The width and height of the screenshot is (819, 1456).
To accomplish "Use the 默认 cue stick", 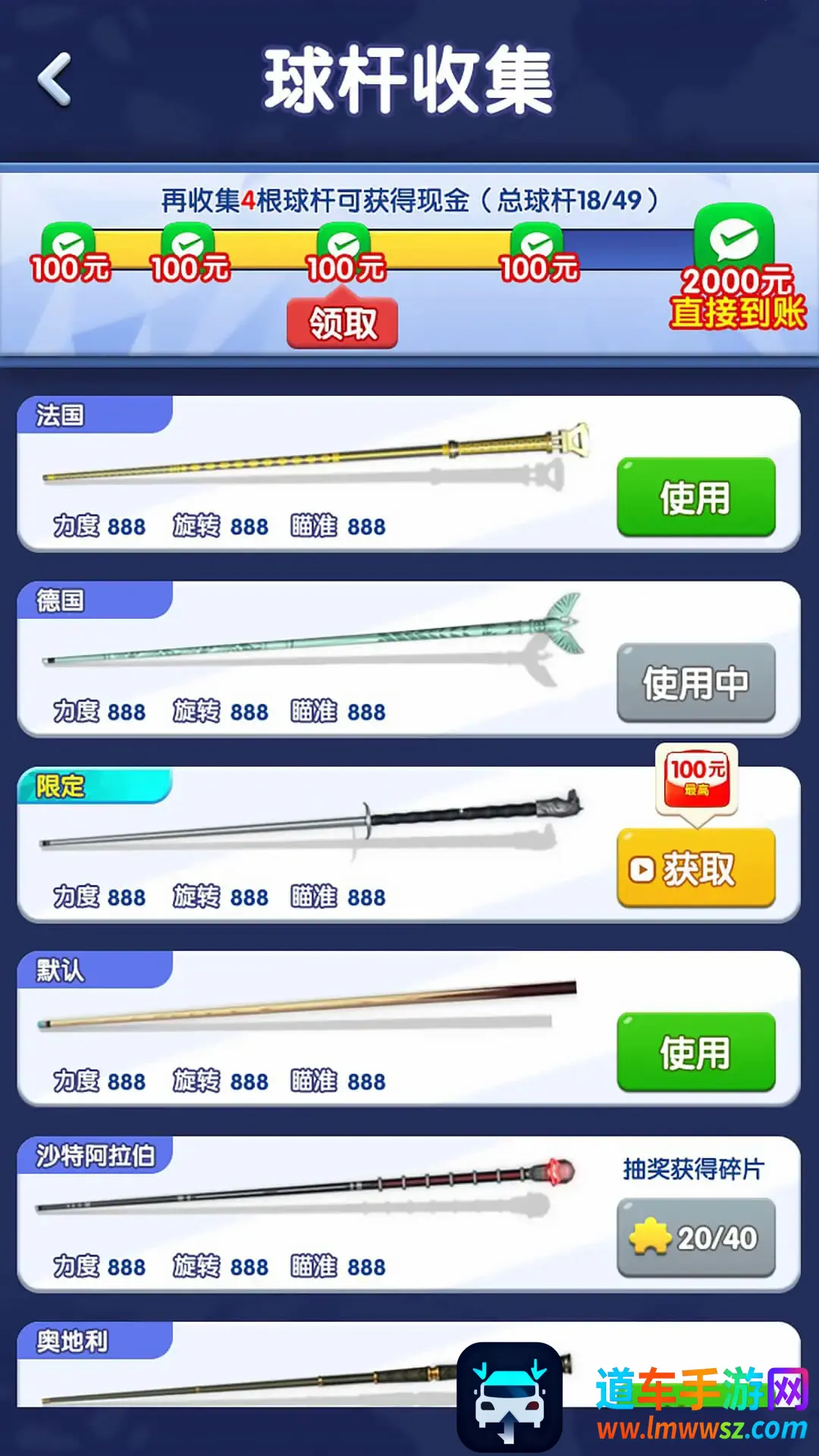I will point(695,1053).
